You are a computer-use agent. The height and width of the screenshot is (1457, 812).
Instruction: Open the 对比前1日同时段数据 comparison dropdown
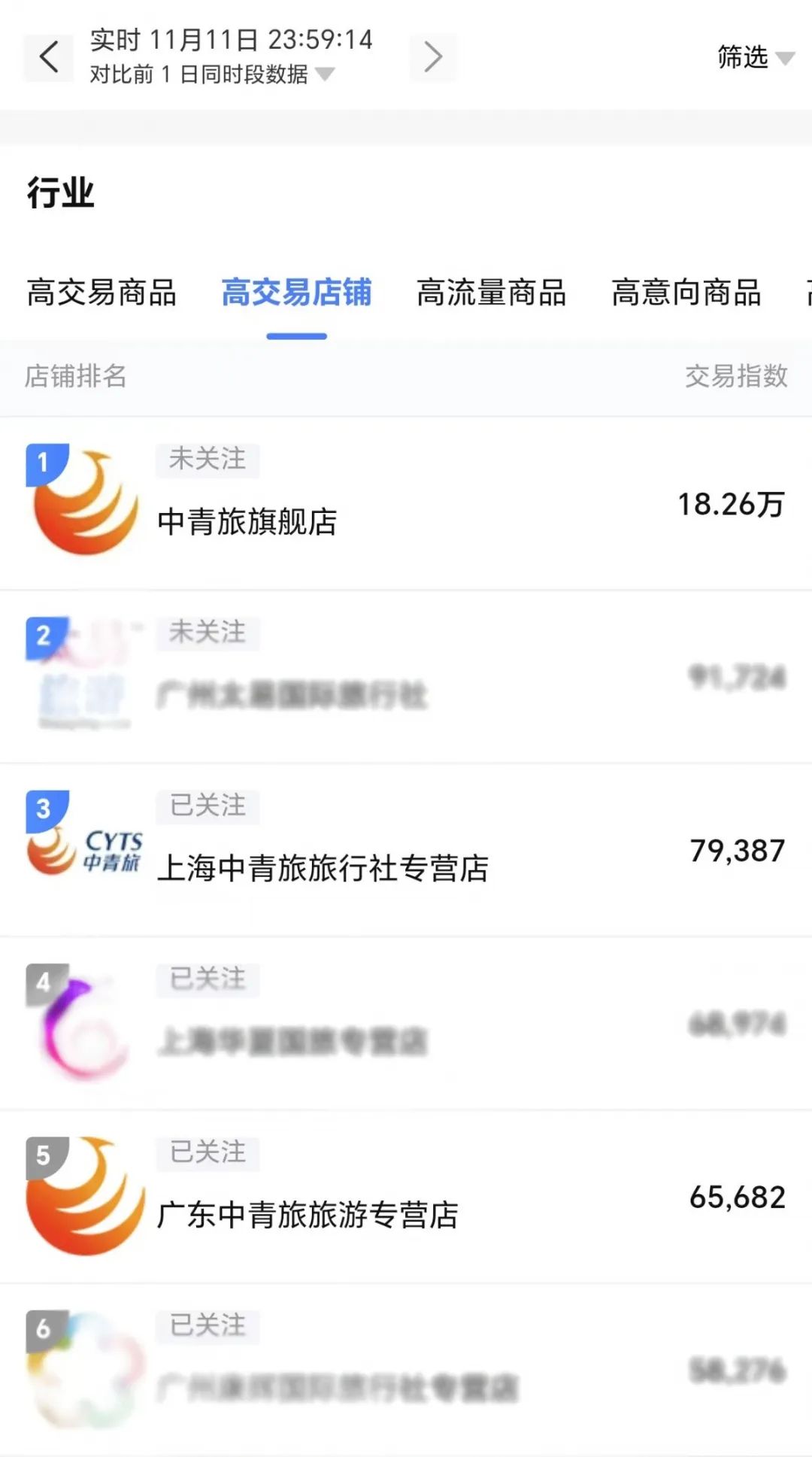click(211, 74)
